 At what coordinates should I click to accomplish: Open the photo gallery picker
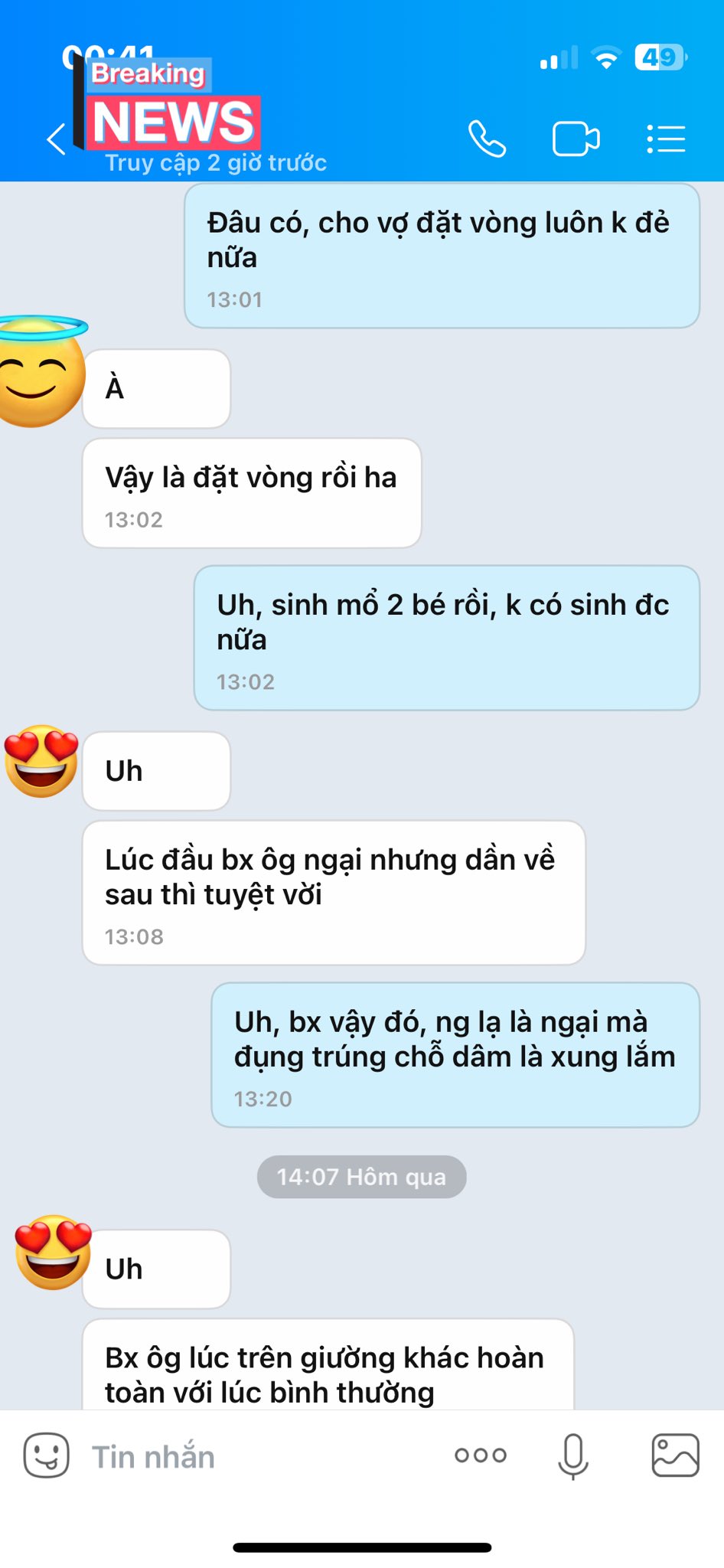click(675, 1455)
